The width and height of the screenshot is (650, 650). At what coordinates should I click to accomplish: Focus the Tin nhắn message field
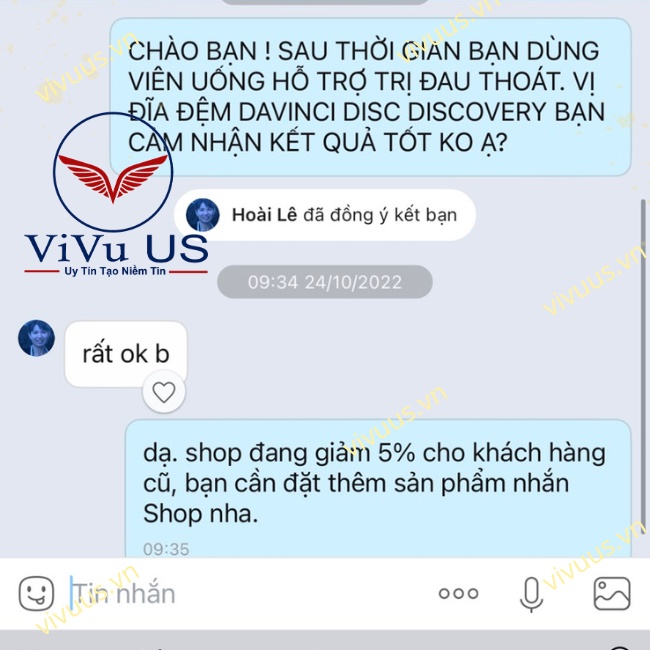coord(240,594)
